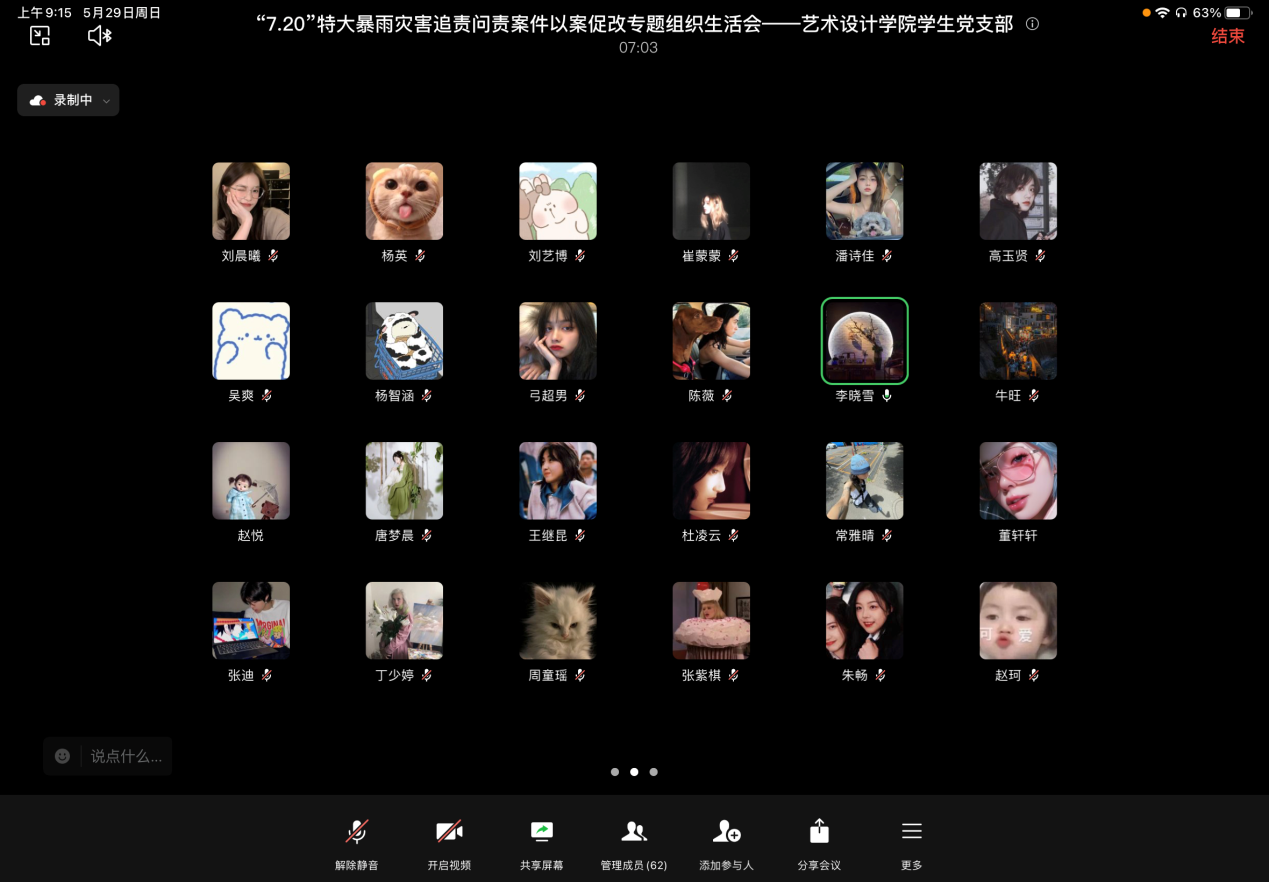Open the emoji picker beside the chat box
Screen dimensions: 1269x882
coord(62,756)
